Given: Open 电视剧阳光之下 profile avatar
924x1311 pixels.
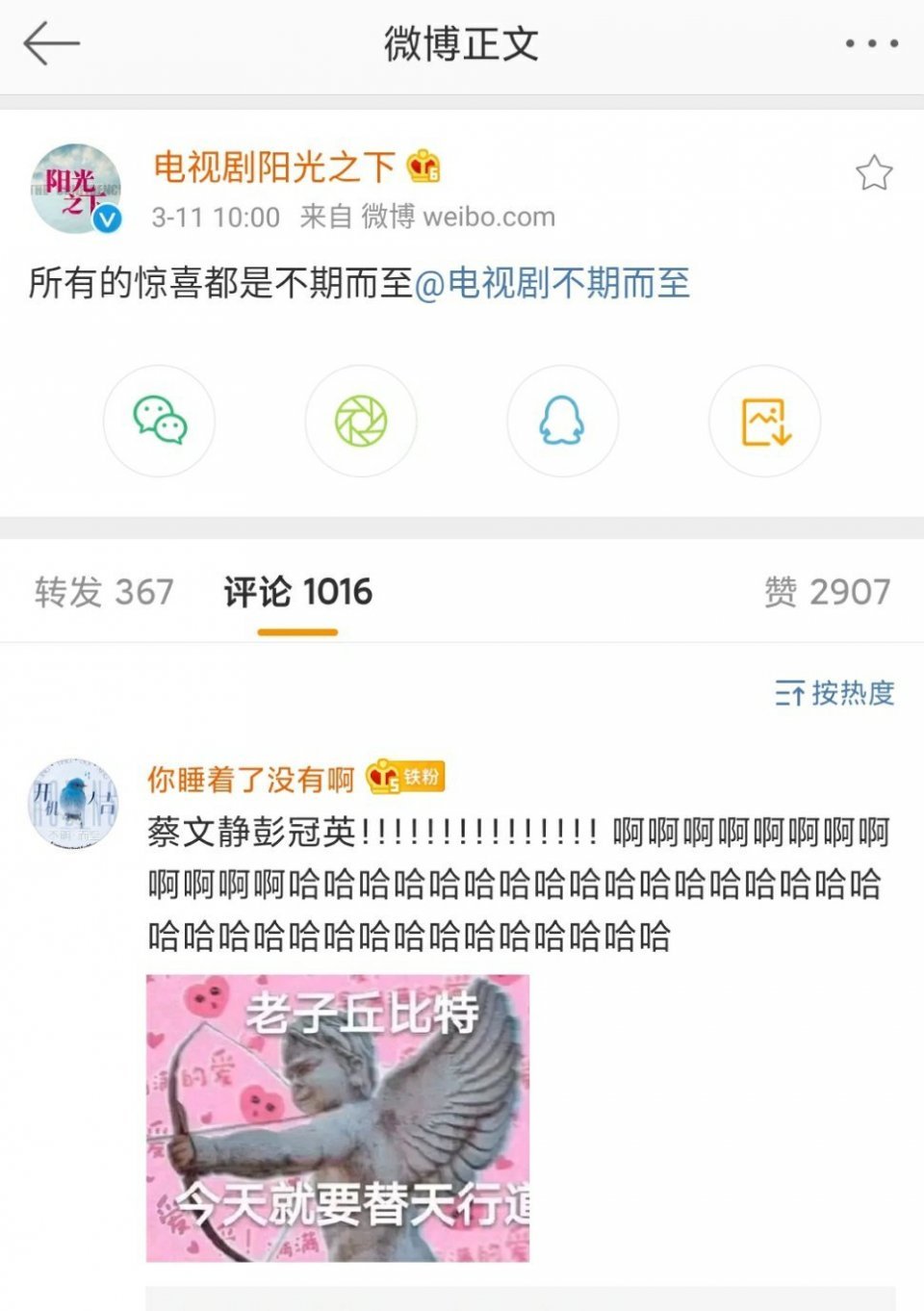Looking at the screenshot, I should click(76, 190).
